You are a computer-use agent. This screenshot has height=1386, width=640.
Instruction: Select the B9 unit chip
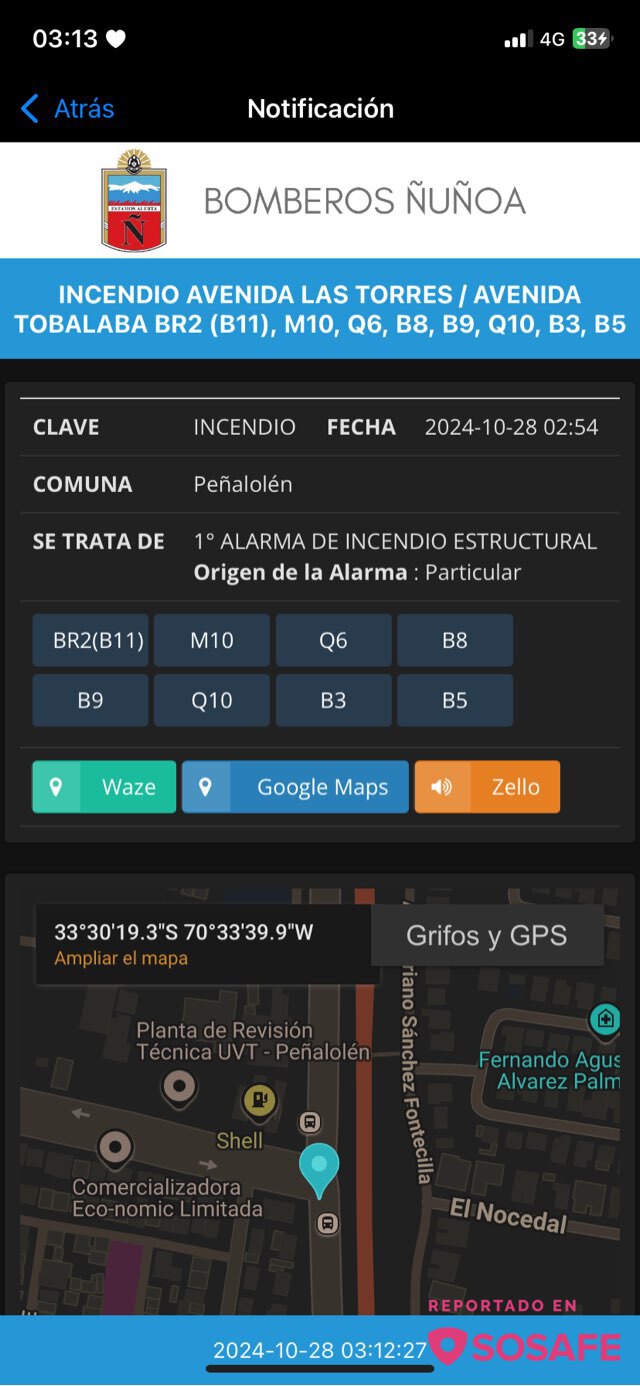pyautogui.click(x=91, y=700)
